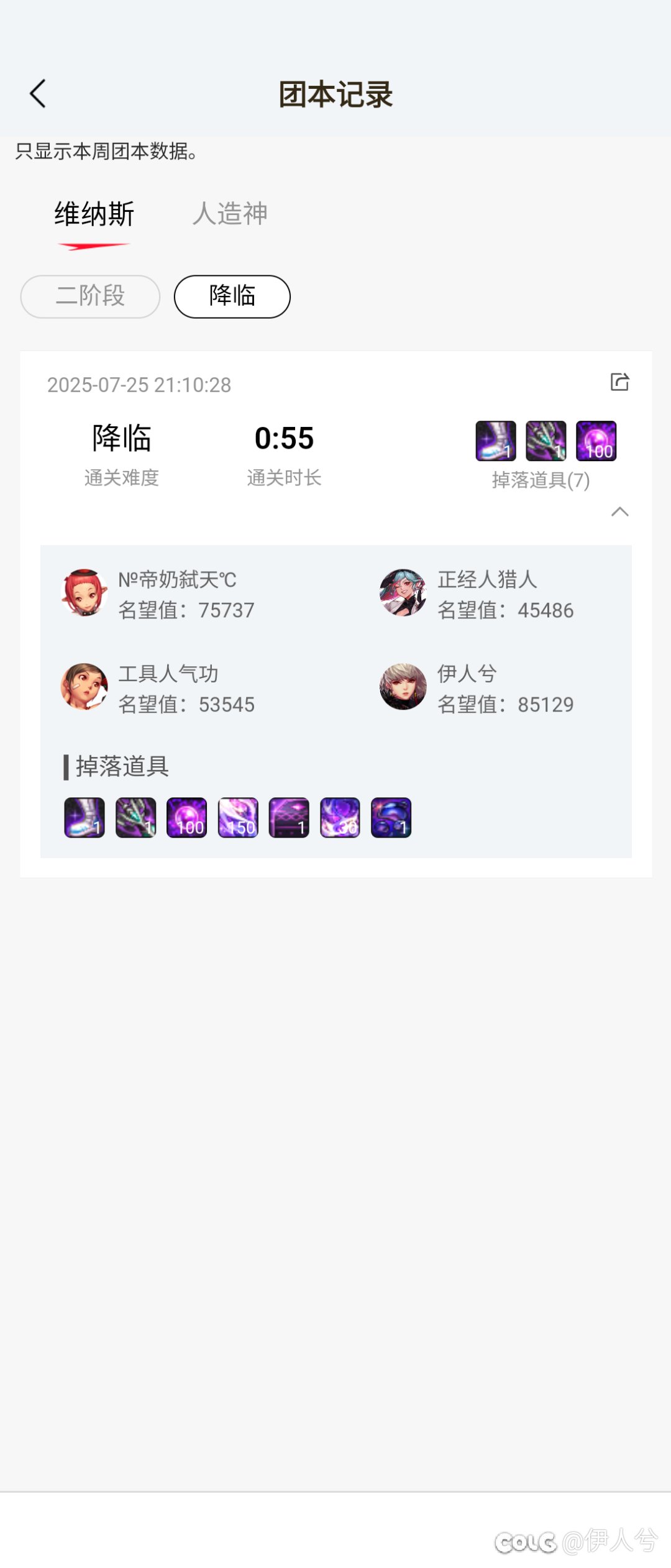Tap 正经人猎人's avatar

click(x=403, y=595)
